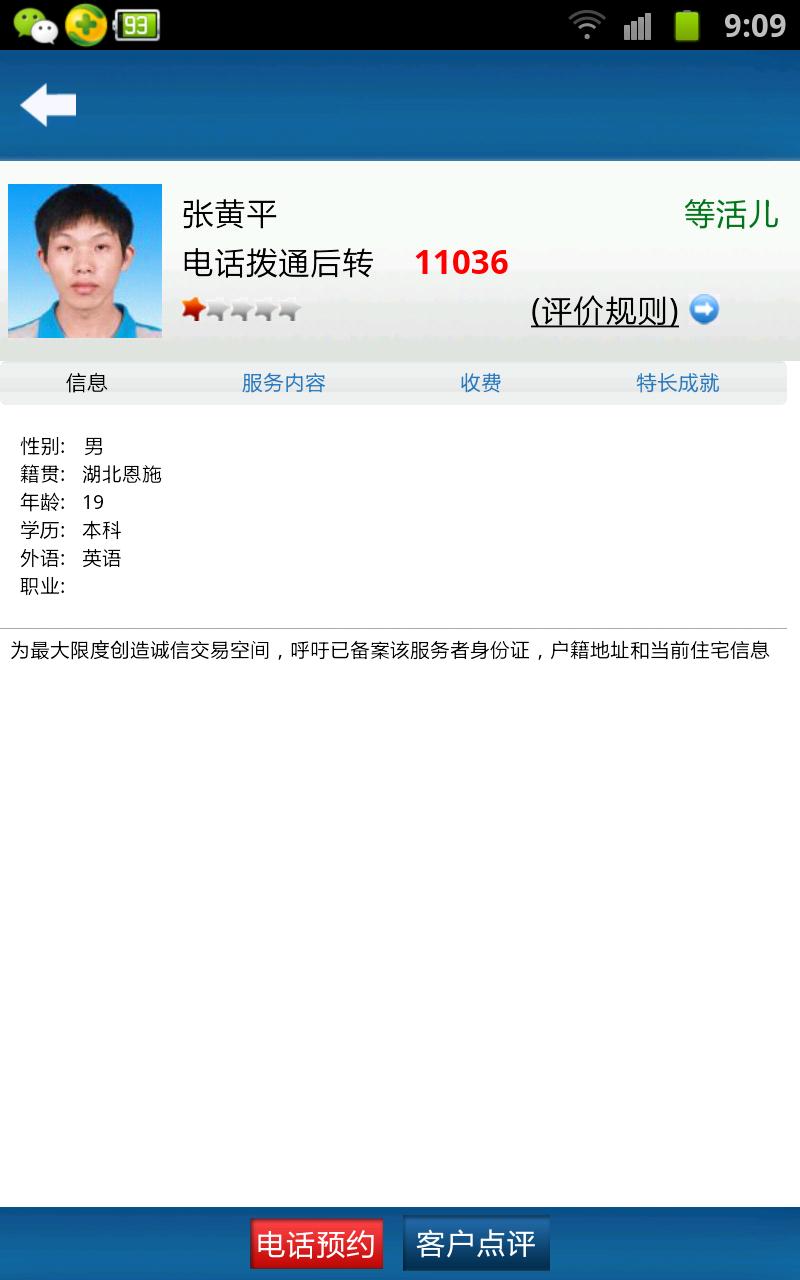Open 客户点评 reviews

pos(476,1243)
